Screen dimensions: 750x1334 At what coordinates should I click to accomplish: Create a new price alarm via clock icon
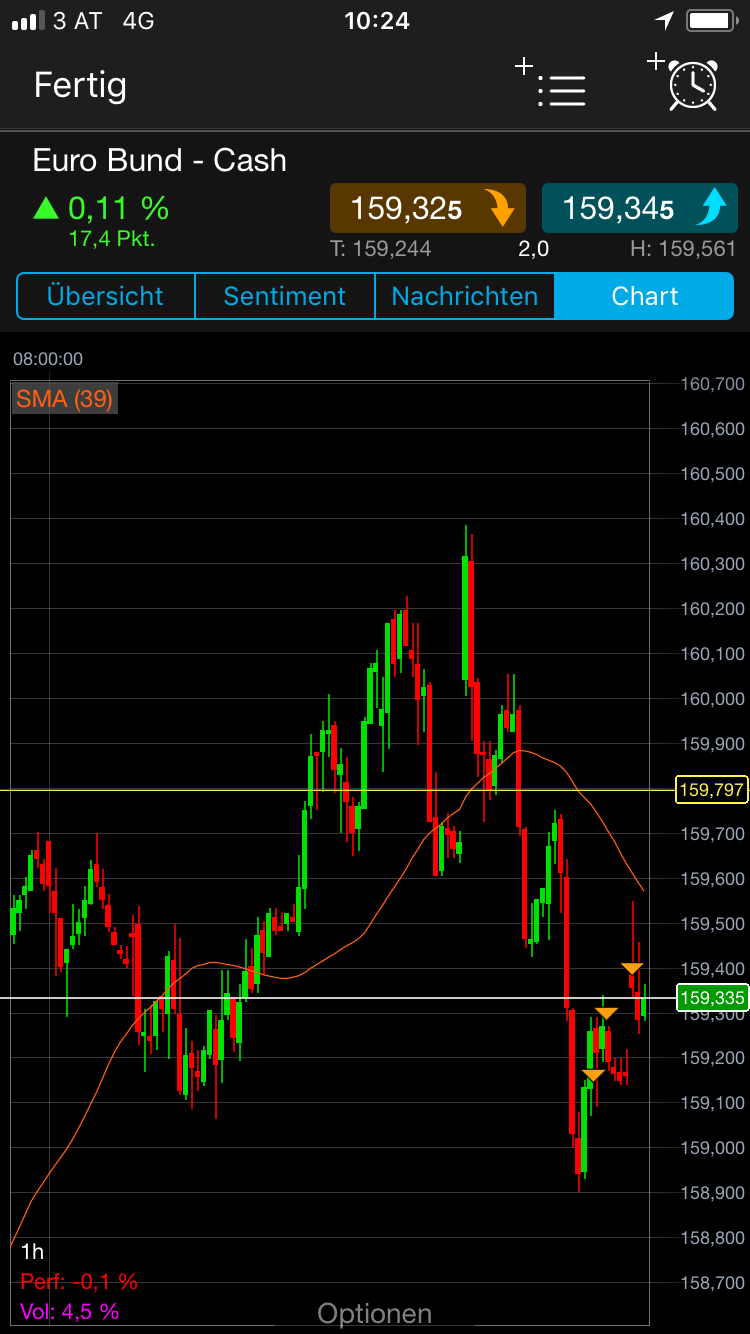click(x=690, y=85)
